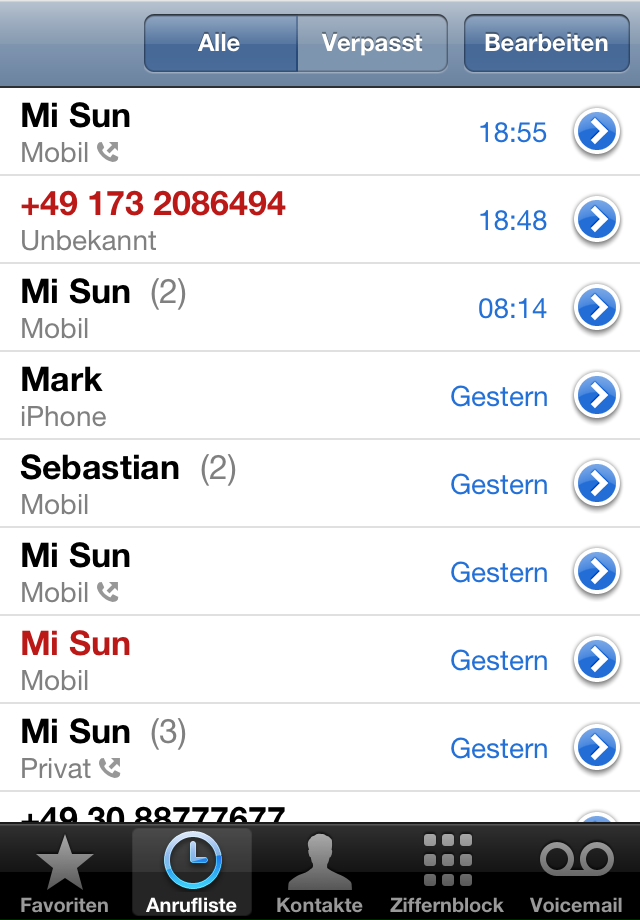View details for Mark's call

pyautogui.click(x=597, y=396)
